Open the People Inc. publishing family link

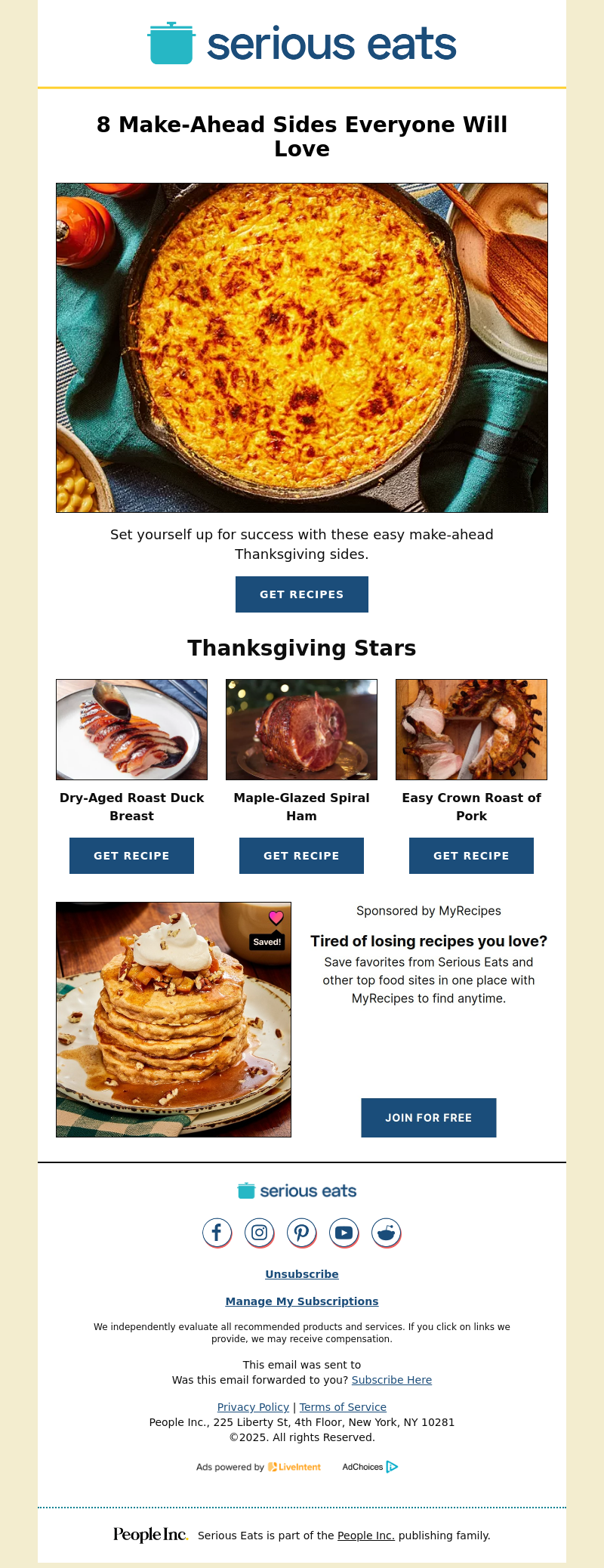(365, 1536)
